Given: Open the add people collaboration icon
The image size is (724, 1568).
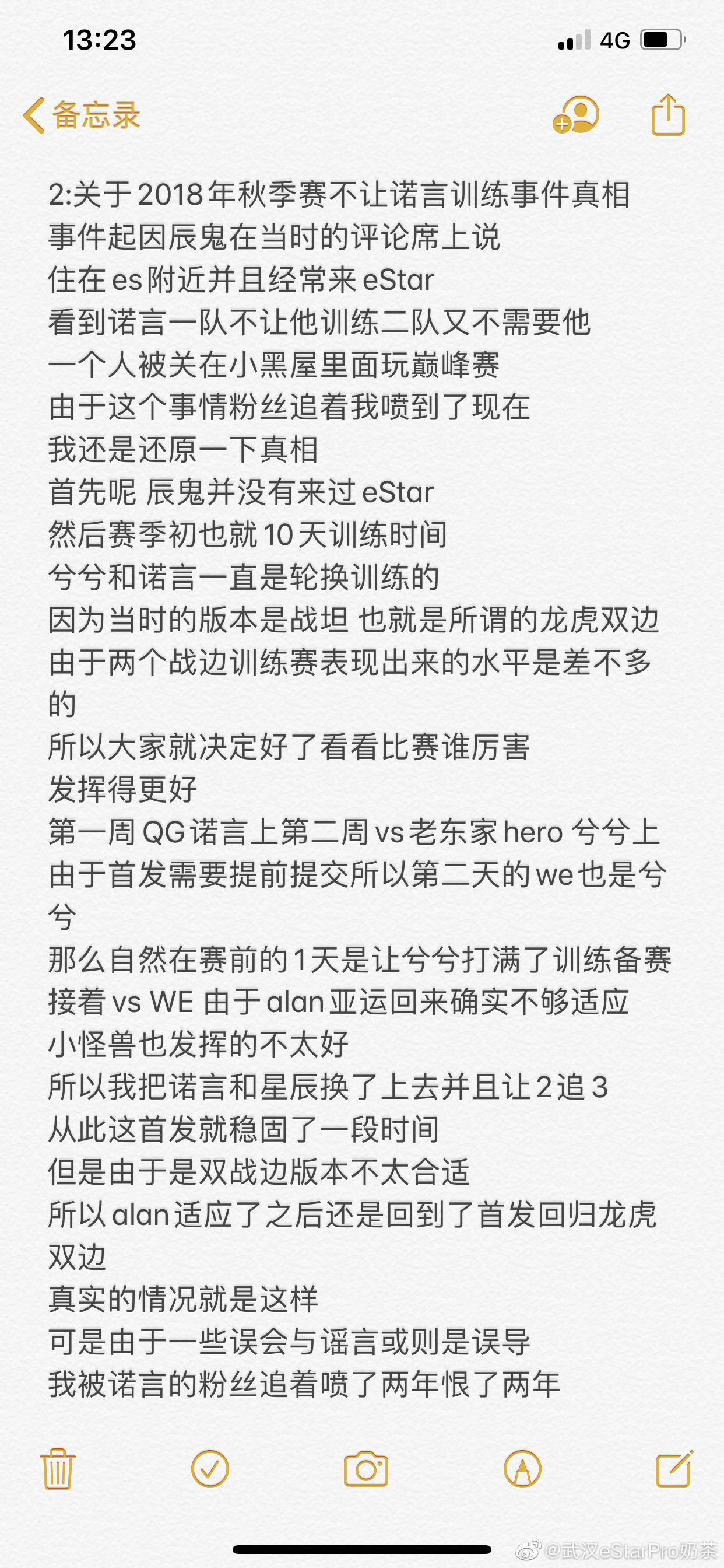Looking at the screenshot, I should (575, 114).
